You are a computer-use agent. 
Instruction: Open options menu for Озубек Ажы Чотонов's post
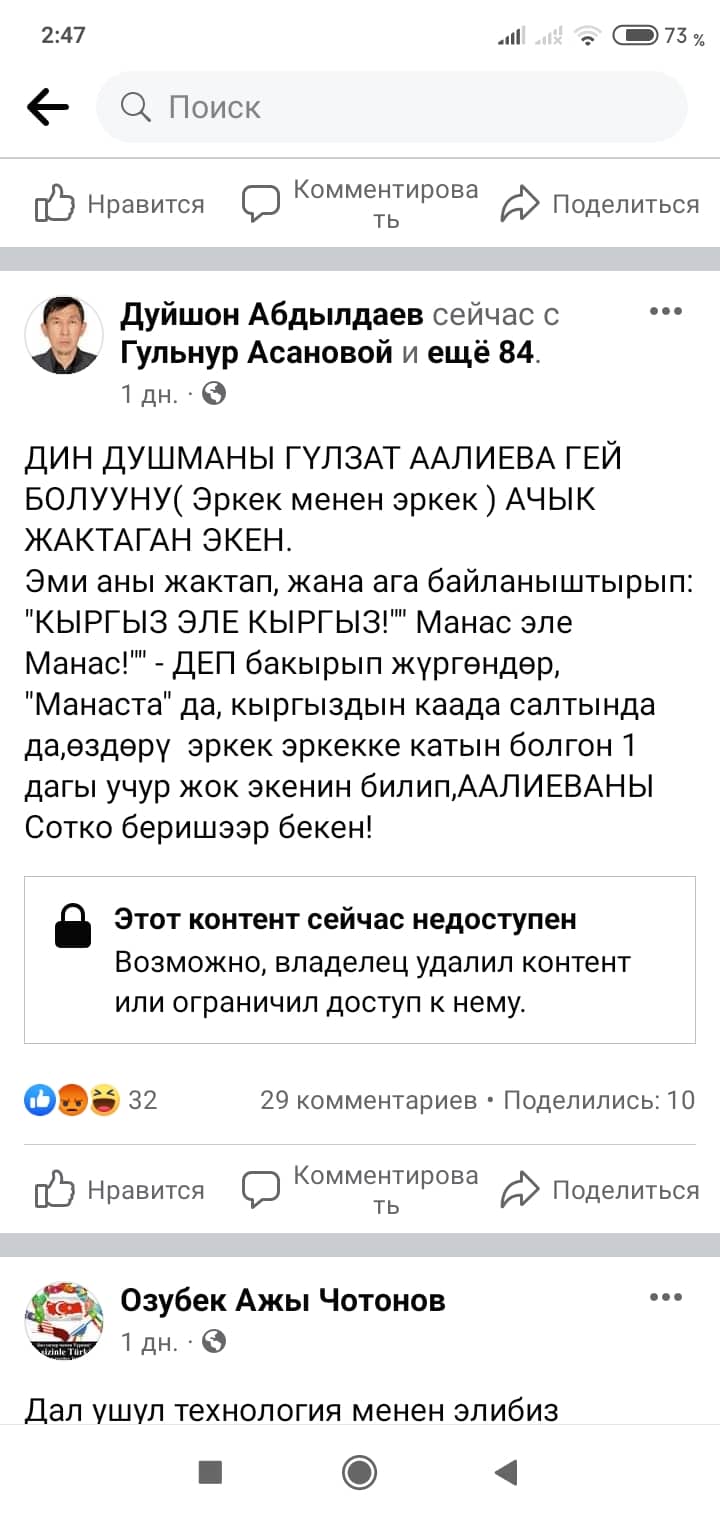(x=665, y=1297)
